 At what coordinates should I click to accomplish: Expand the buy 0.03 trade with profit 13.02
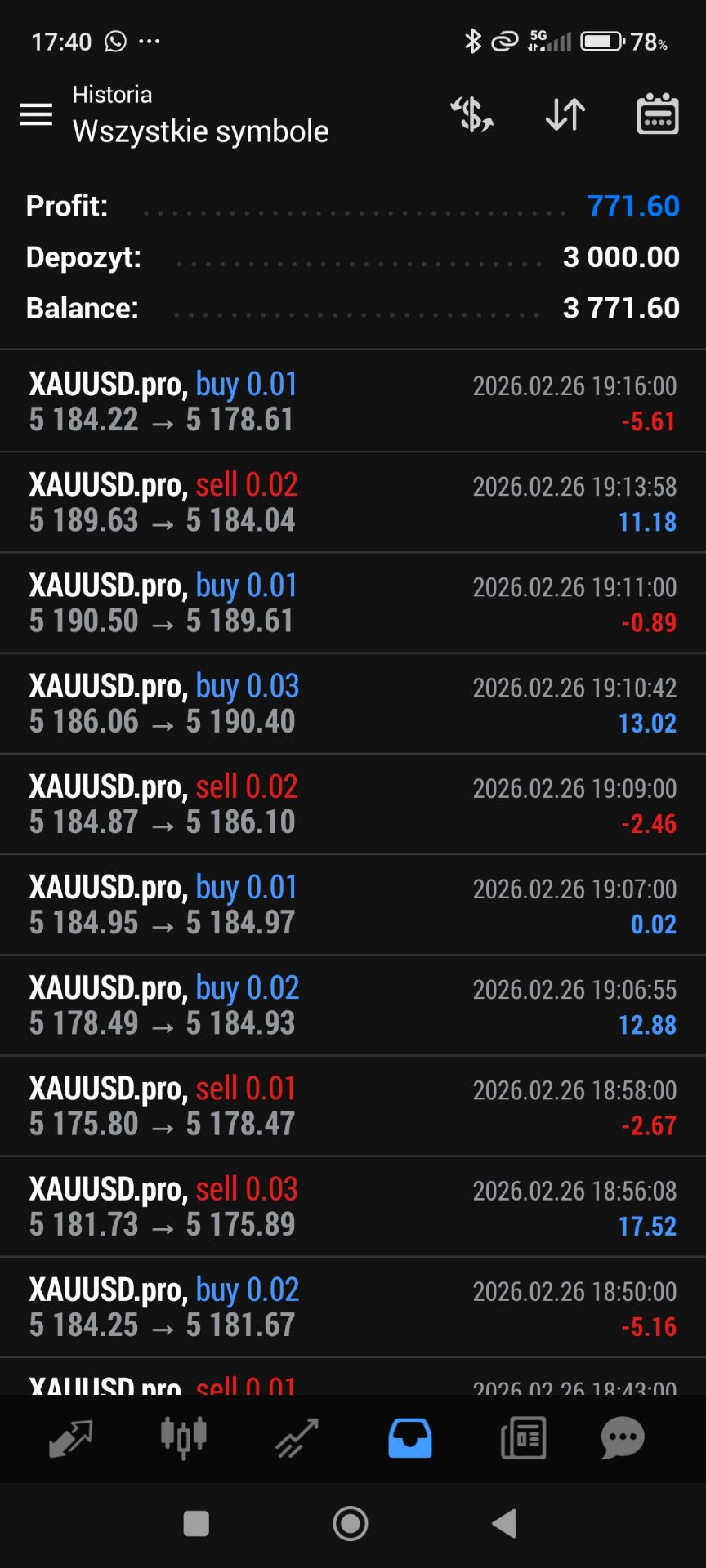coord(353,703)
